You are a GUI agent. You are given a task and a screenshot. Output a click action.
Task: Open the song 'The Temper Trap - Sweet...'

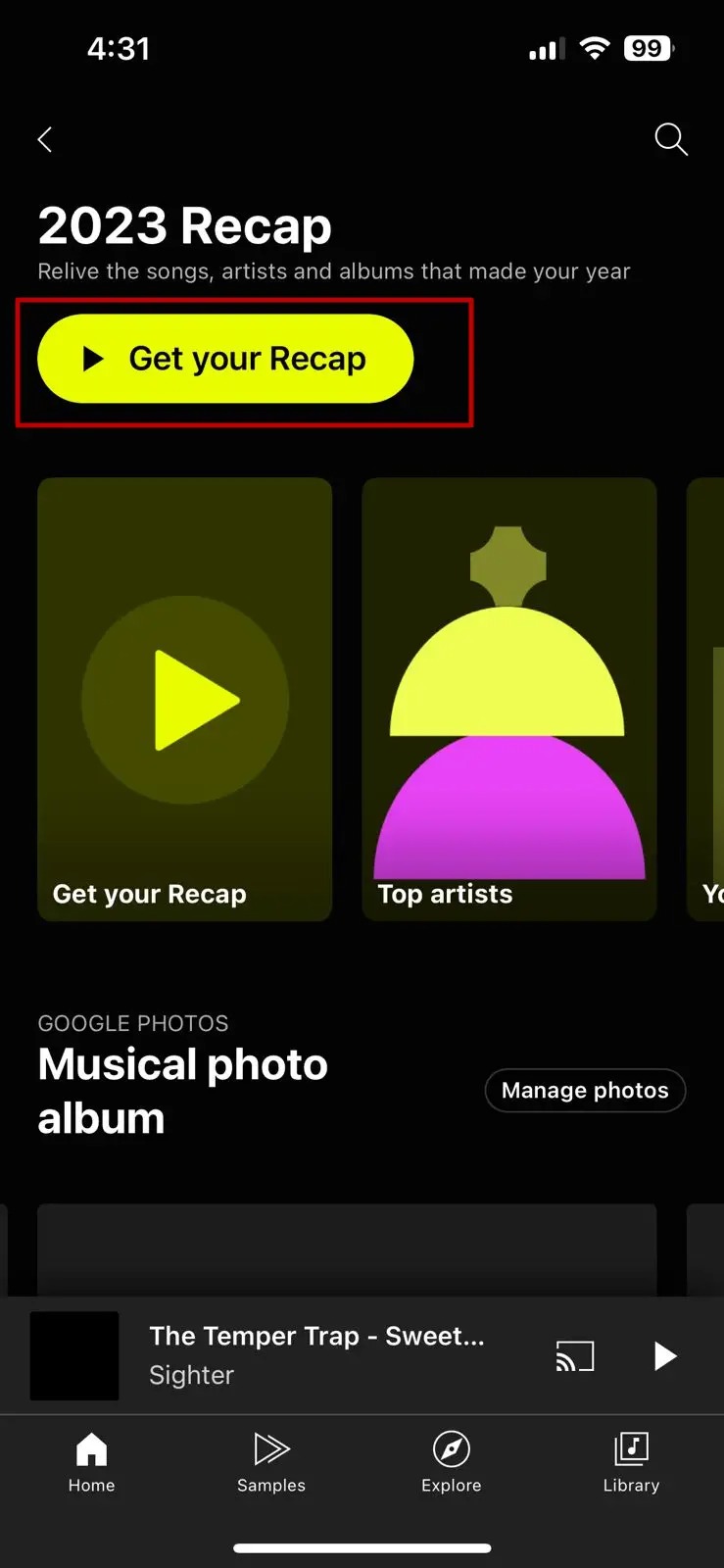point(316,1336)
